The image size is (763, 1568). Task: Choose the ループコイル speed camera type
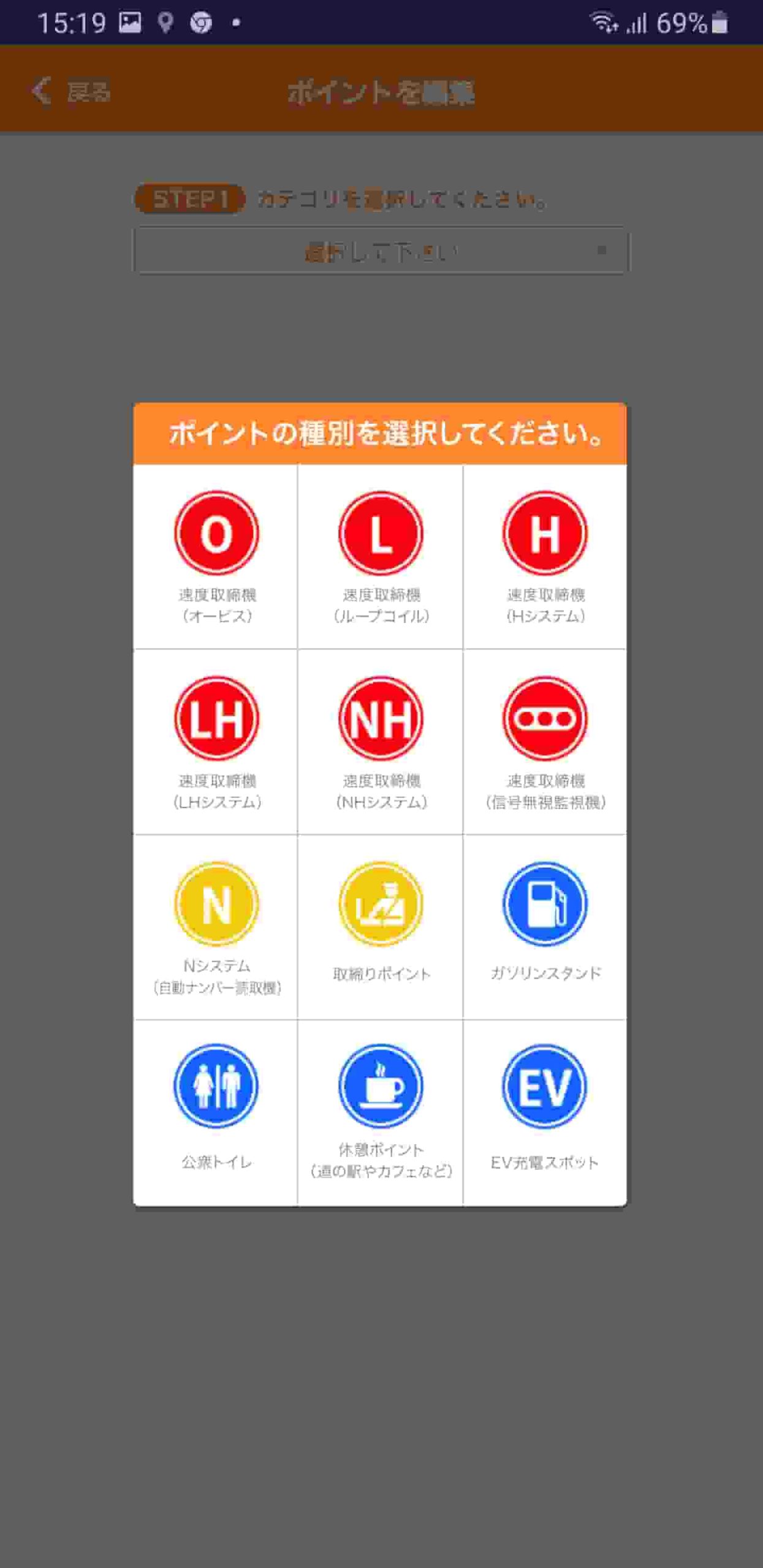click(381, 557)
